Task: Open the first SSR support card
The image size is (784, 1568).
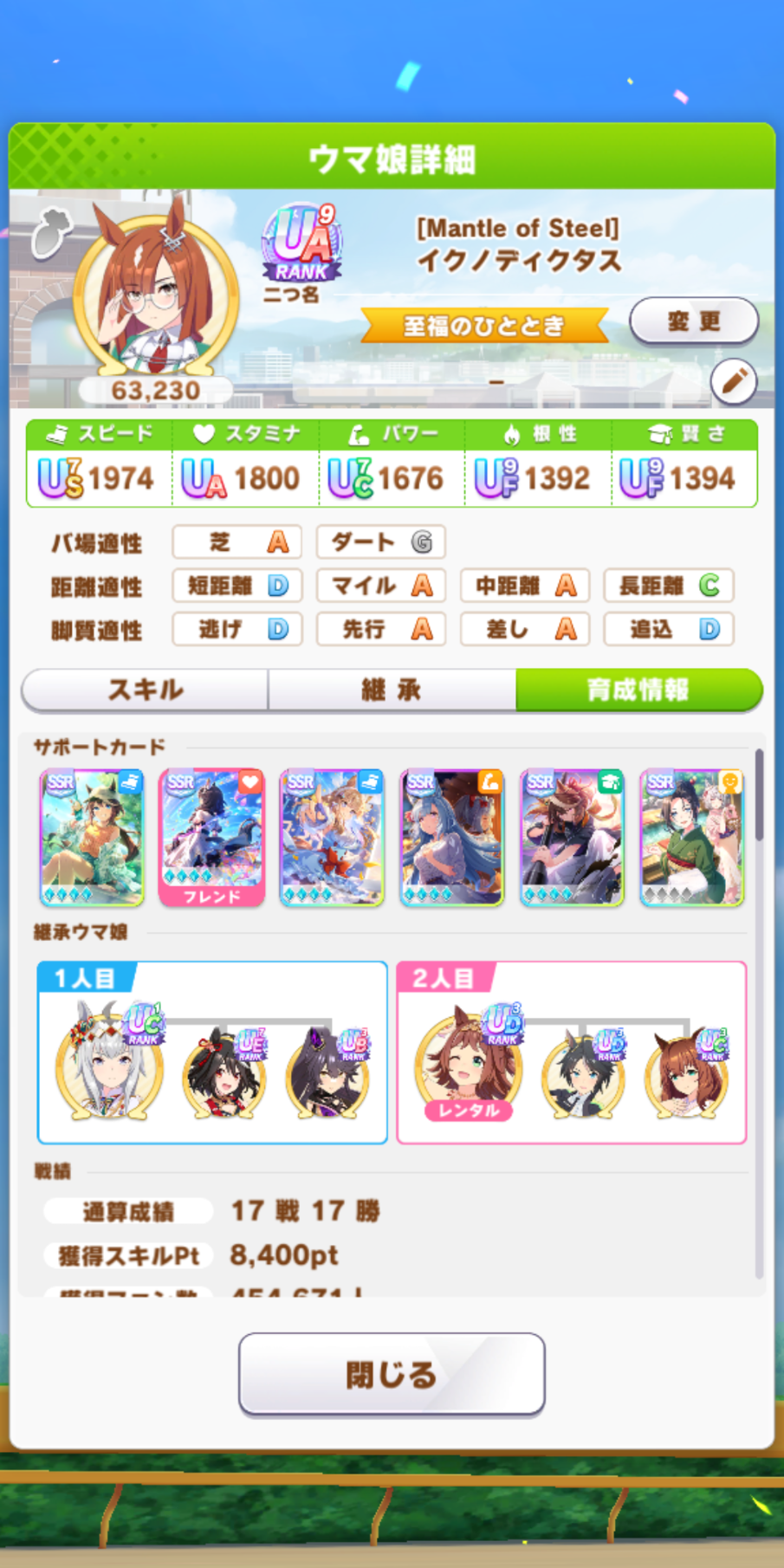Action: [x=92, y=838]
